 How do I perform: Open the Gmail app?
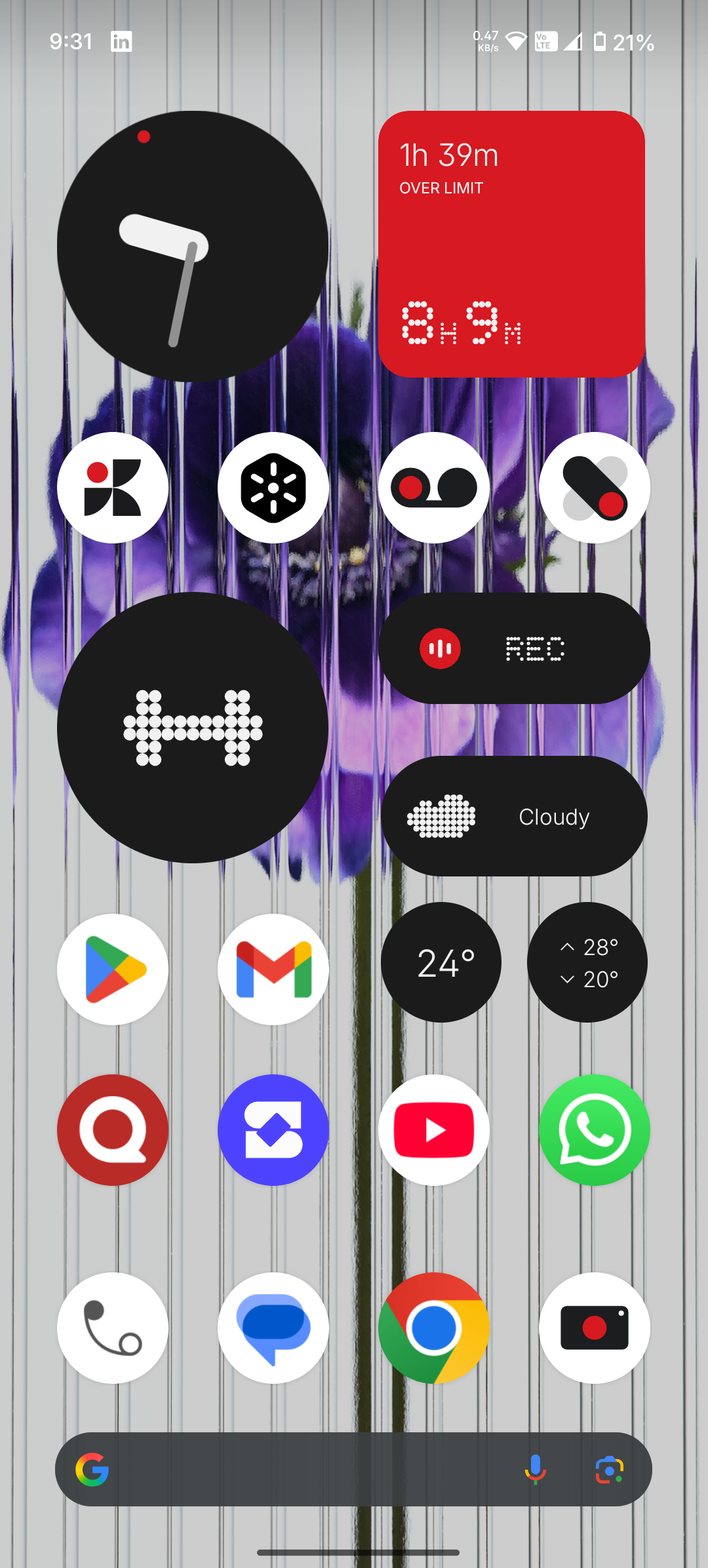pyautogui.click(x=273, y=969)
